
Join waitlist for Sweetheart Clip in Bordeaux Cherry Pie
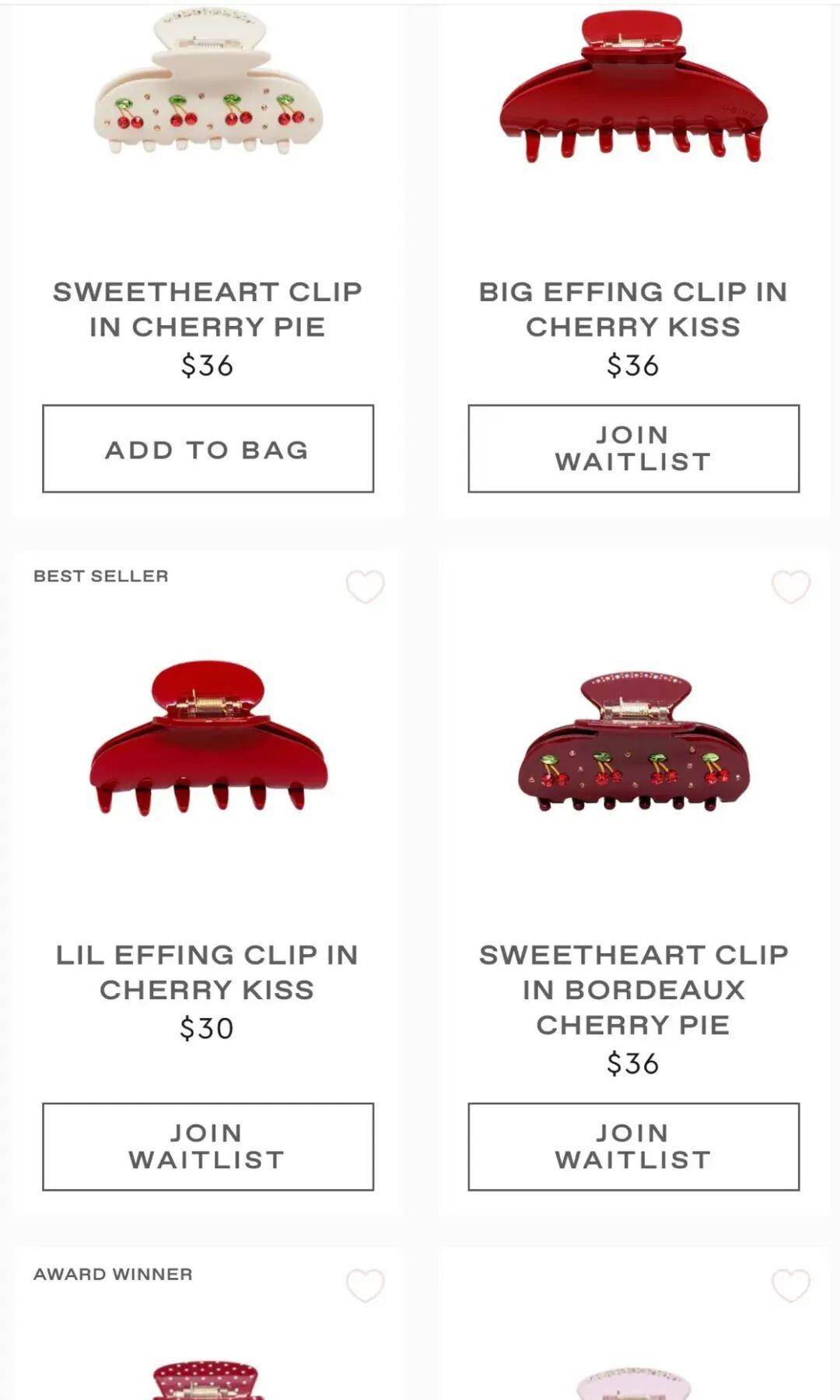(633, 1146)
